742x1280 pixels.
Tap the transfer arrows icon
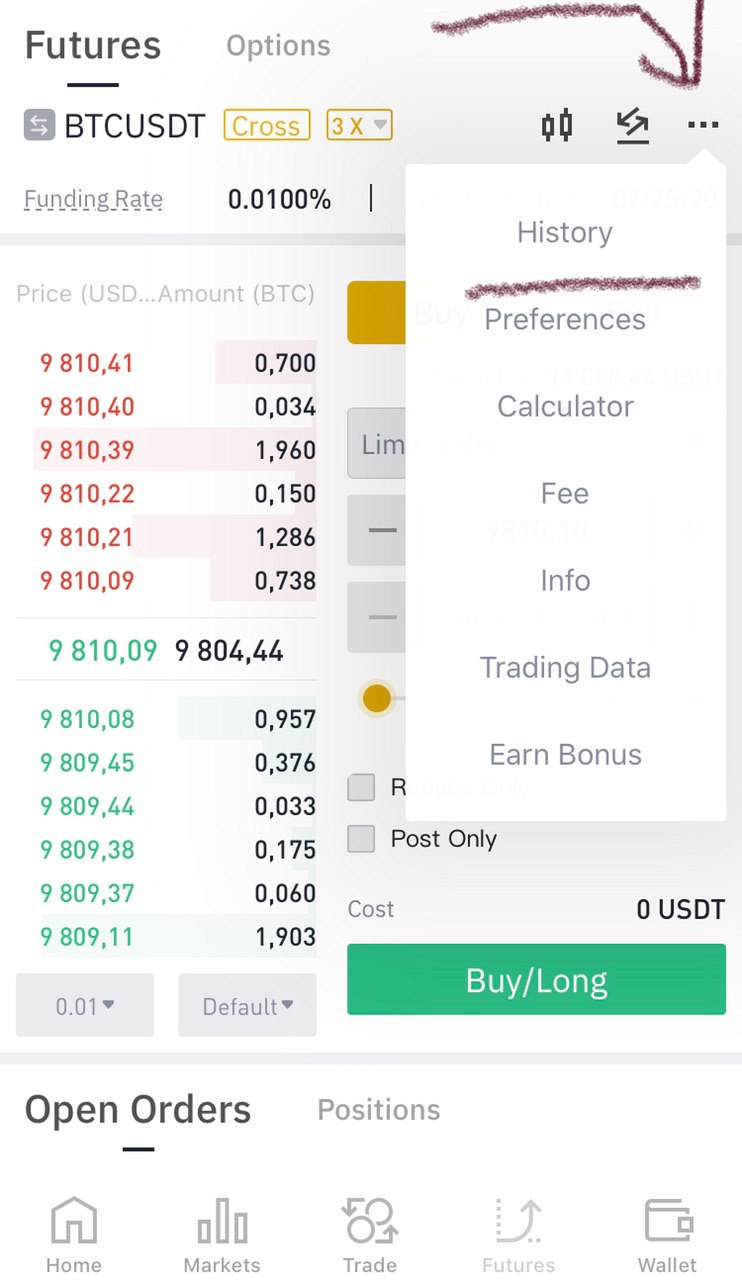tap(632, 126)
